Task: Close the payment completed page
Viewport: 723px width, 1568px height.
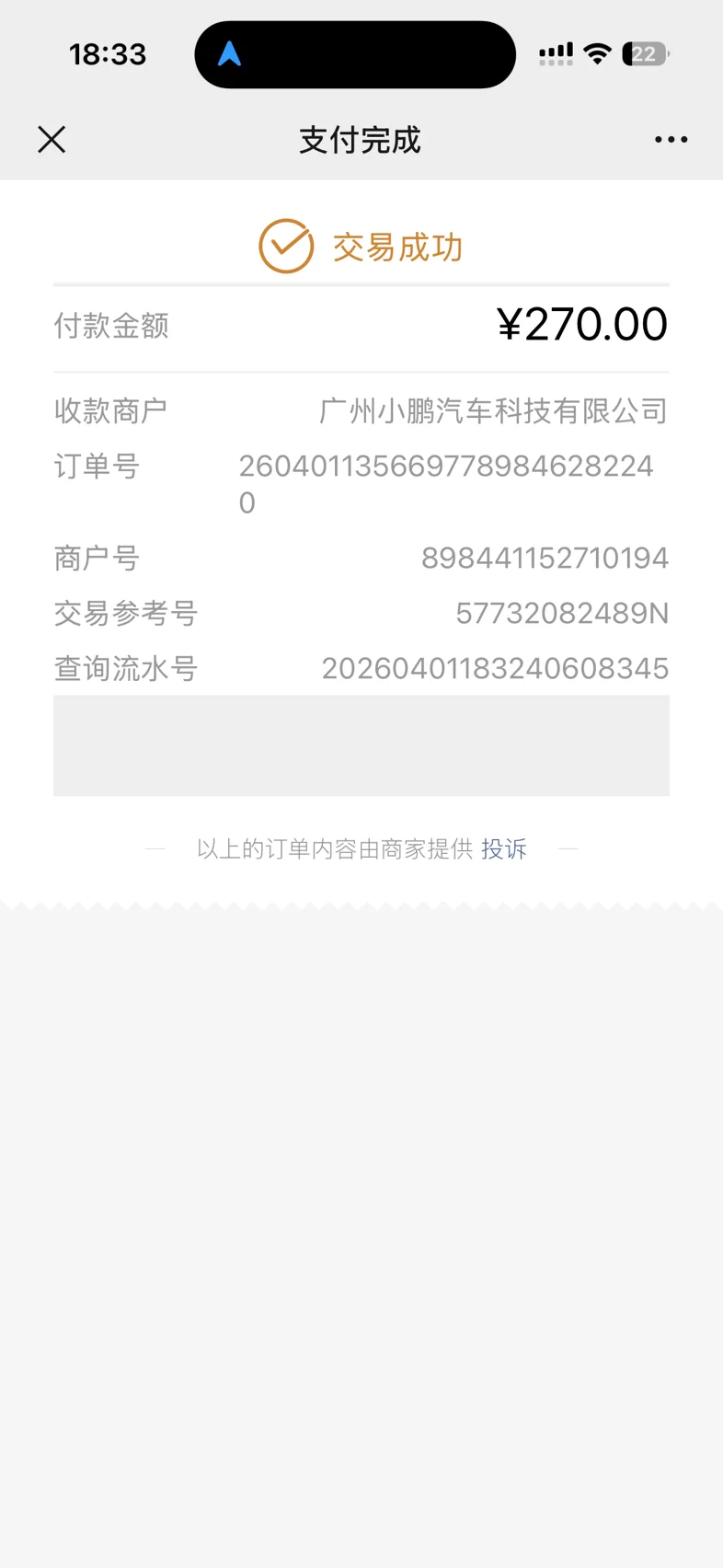Action: point(52,140)
